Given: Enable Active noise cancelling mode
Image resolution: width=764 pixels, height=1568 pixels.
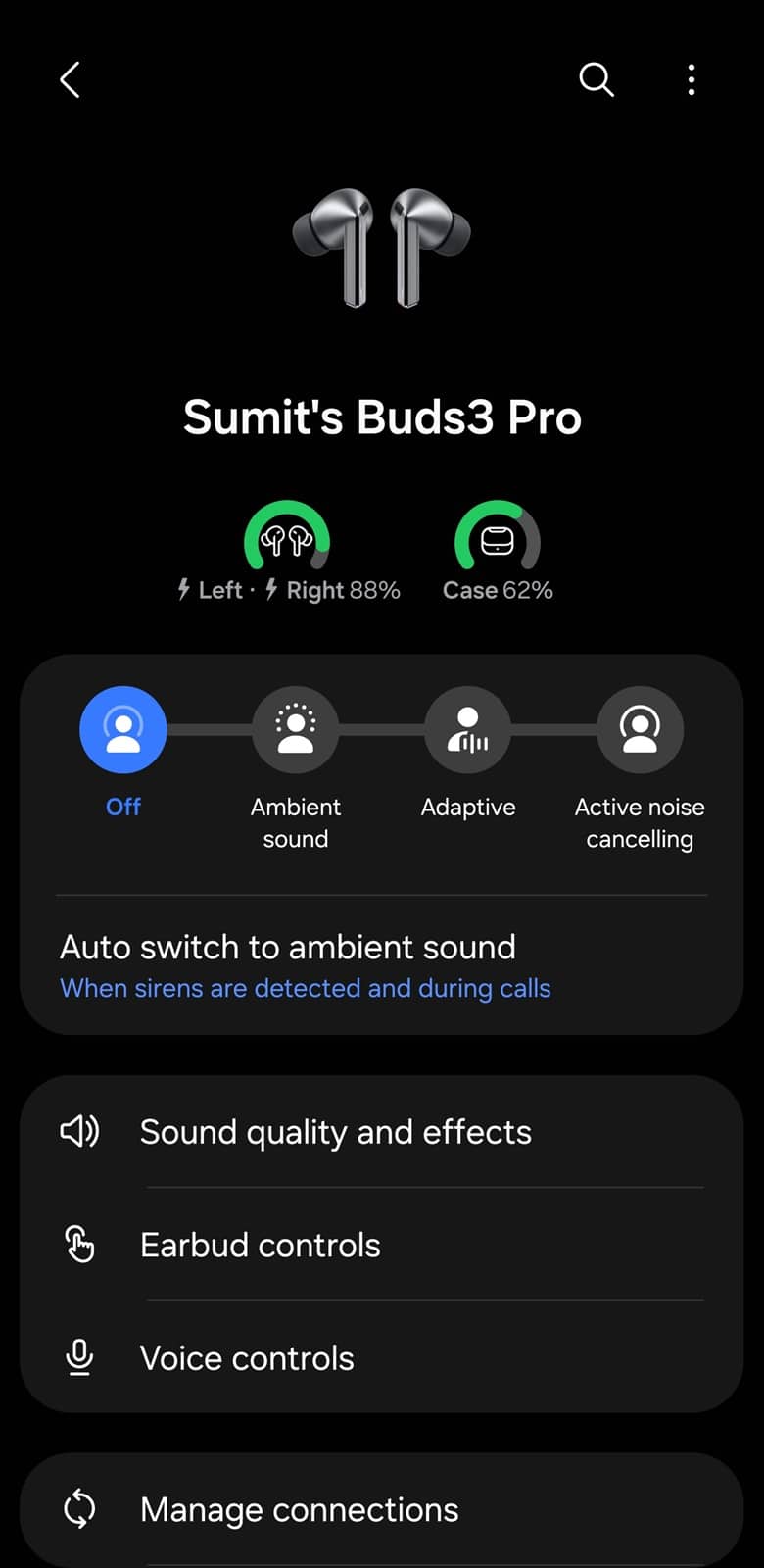Looking at the screenshot, I should pos(640,730).
